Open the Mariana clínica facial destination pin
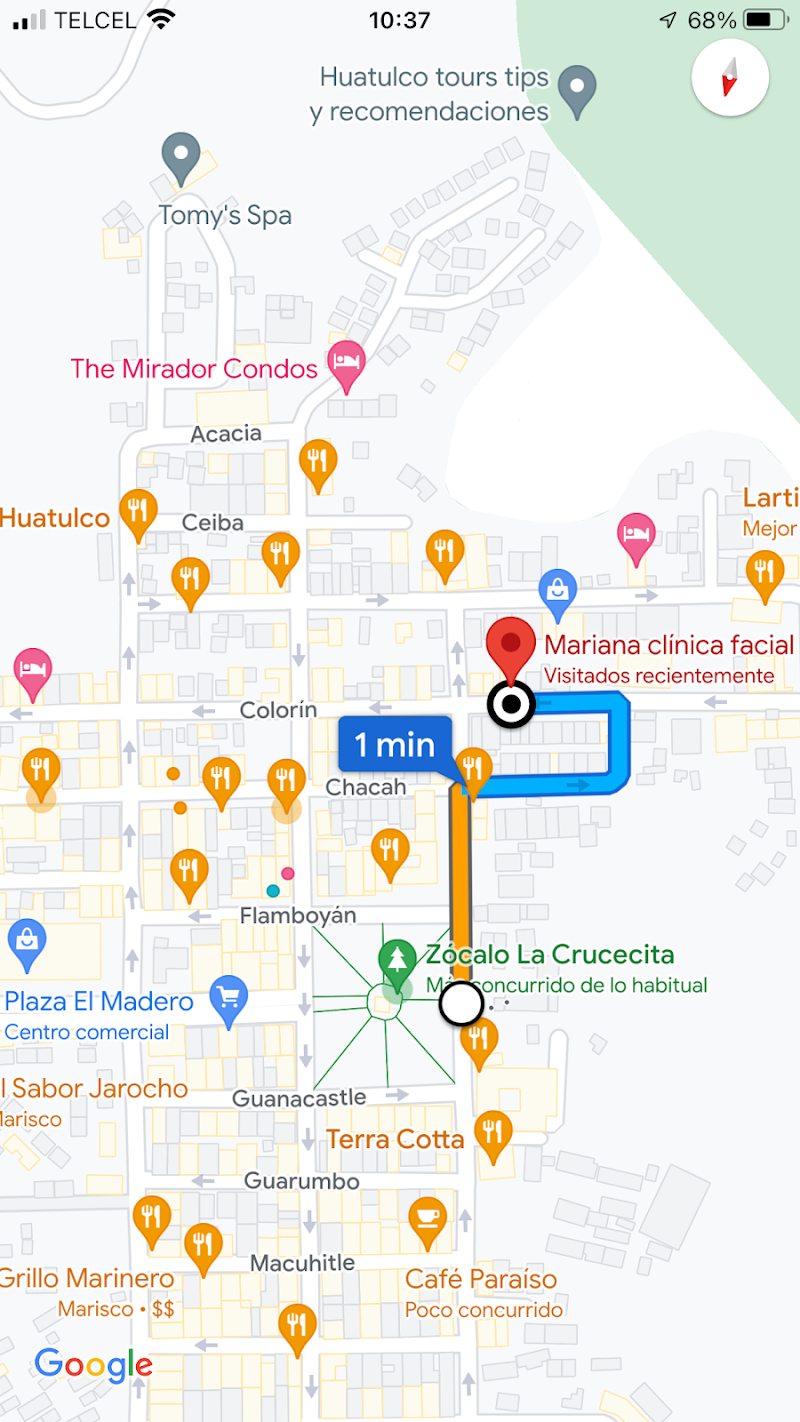Screen dimensions: 800x1422 [510, 647]
